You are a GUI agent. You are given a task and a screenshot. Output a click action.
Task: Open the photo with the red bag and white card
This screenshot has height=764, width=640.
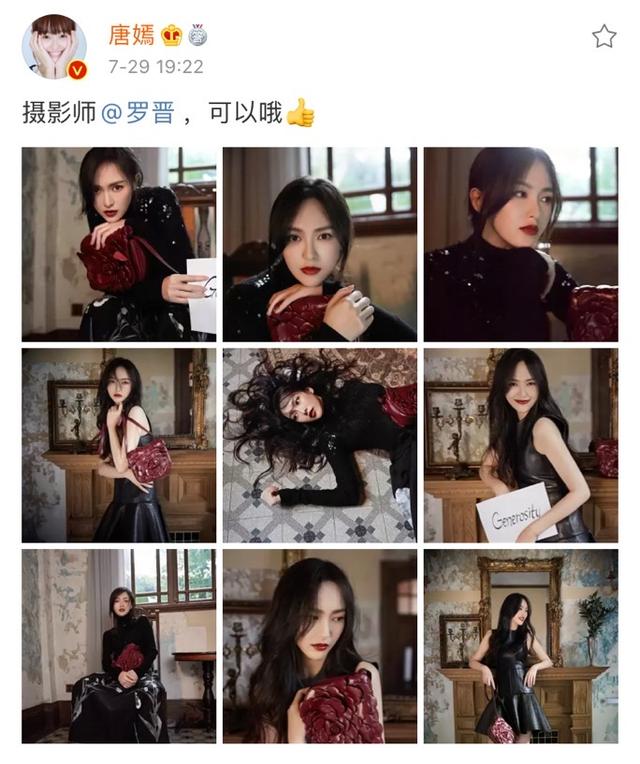pos(119,244)
